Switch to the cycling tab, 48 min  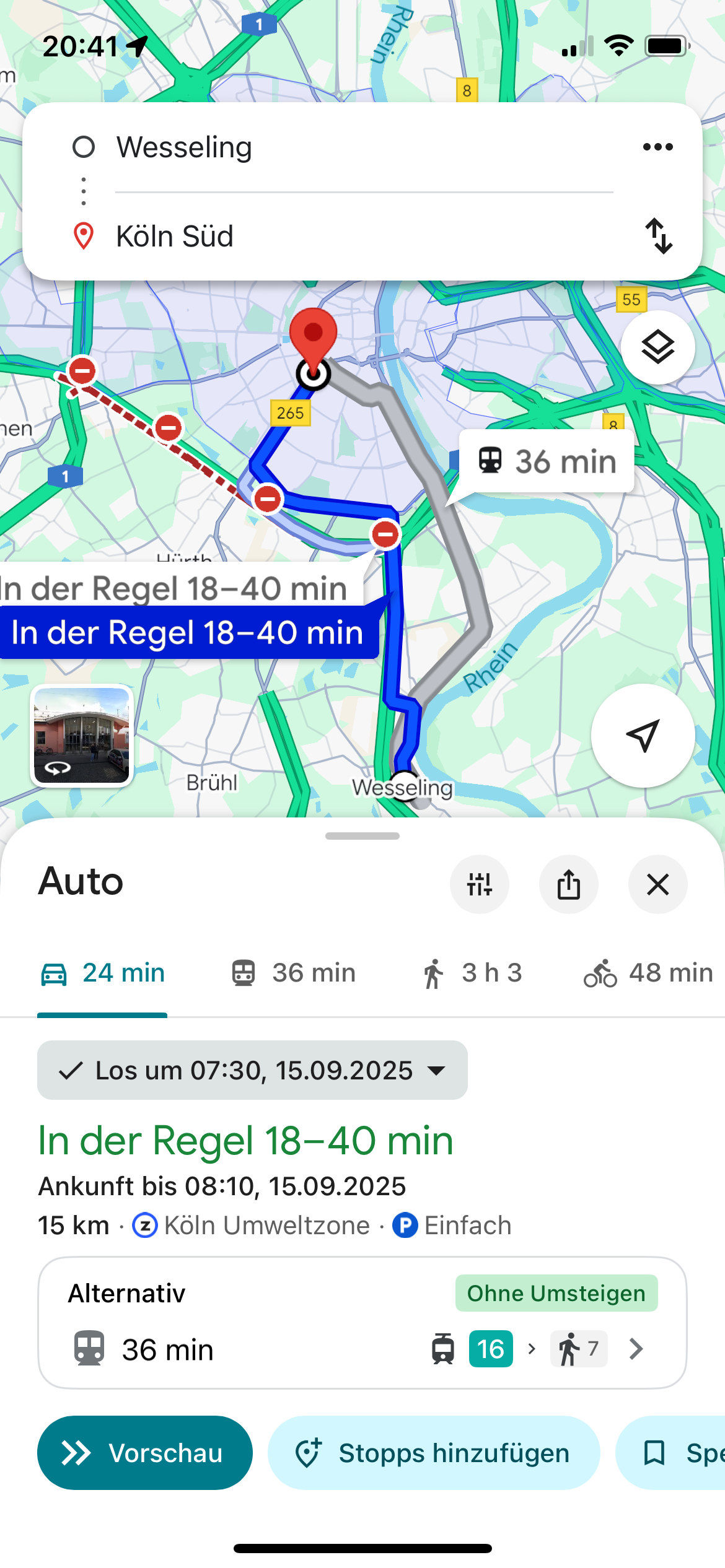[648, 973]
